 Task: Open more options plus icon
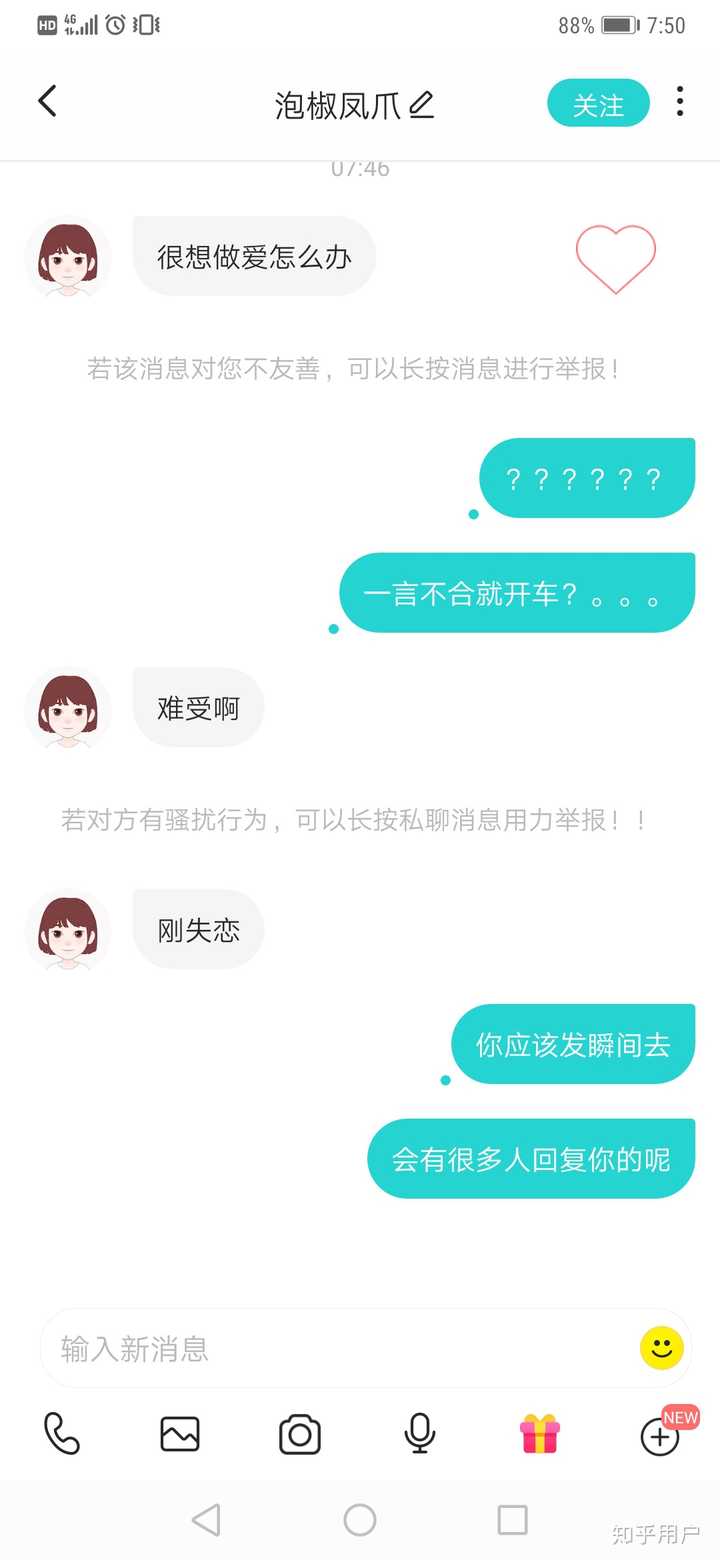pyautogui.click(x=660, y=1437)
